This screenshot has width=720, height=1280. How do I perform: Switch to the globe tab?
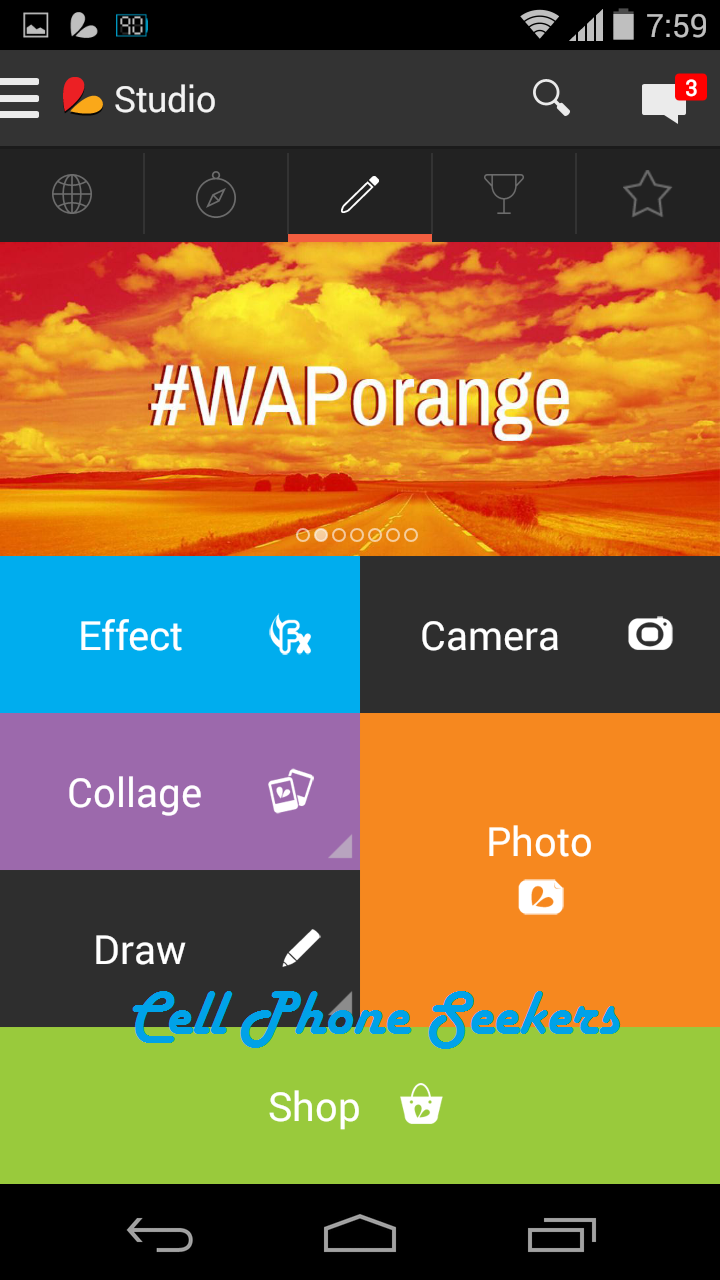point(72,194)
